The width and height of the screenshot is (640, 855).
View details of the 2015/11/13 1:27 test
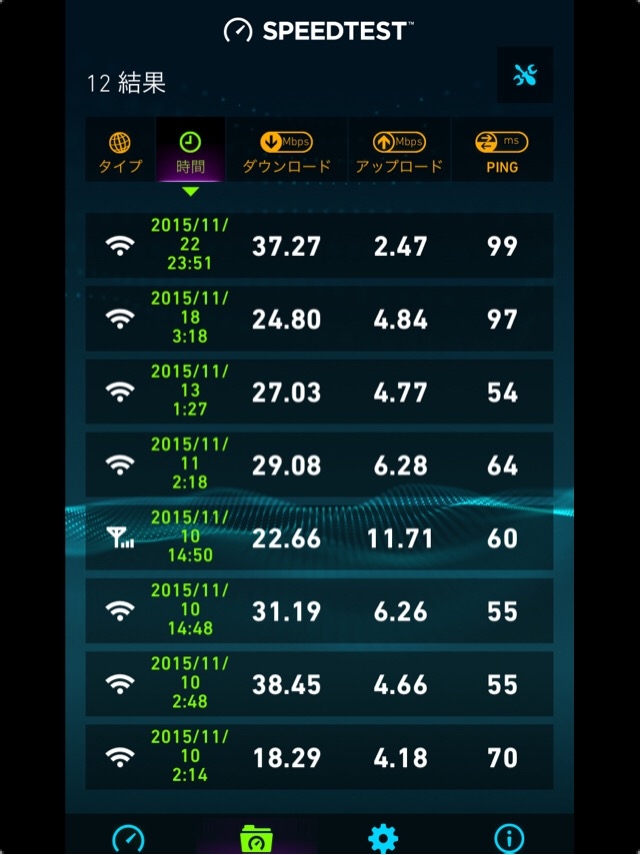pyautogui.click(x=319, y=392)
